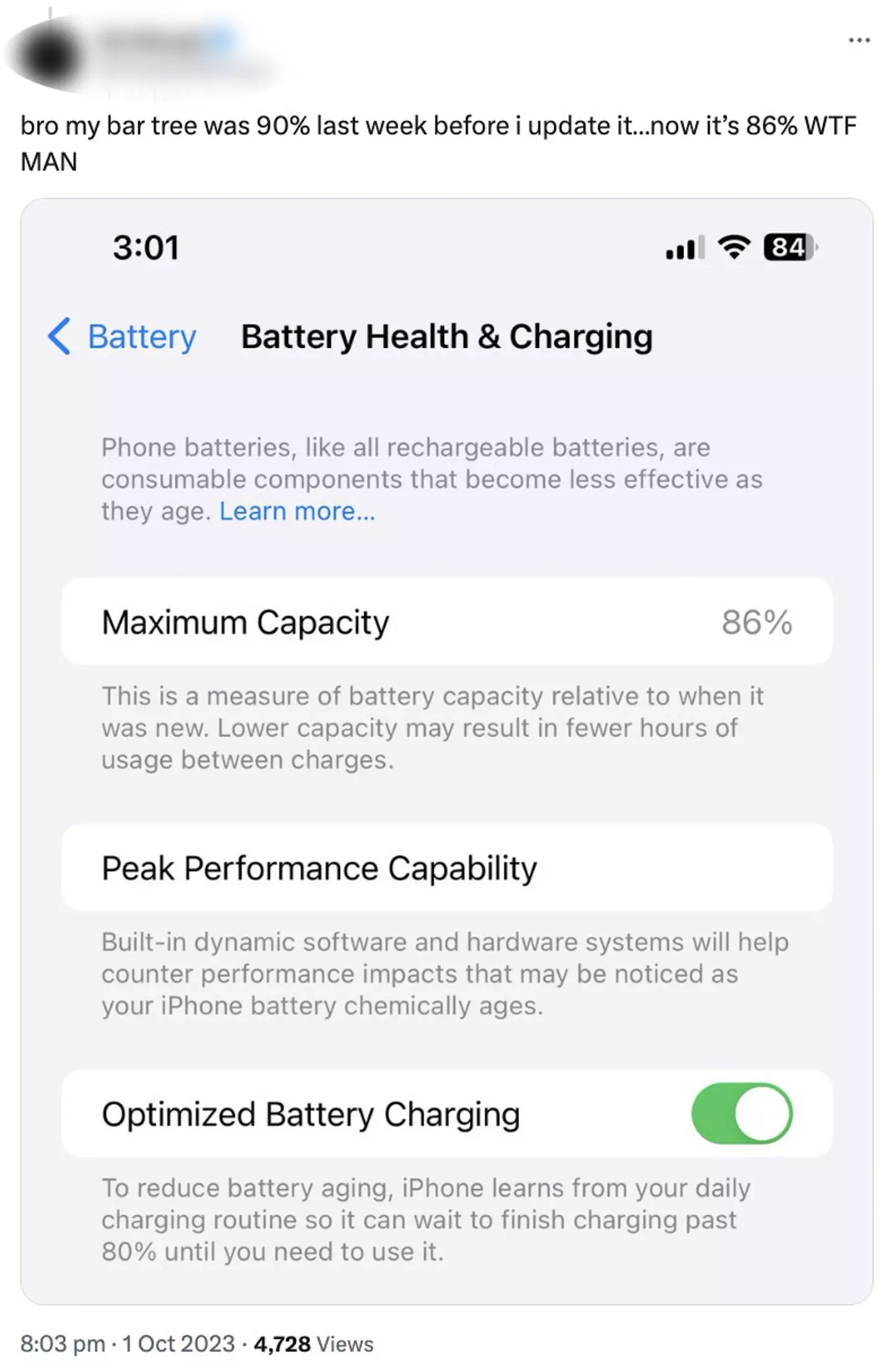The width and height of the screenshot is (893, 1372).
Task: Open the post author's profile picture
Action: (x=50, y=56)
